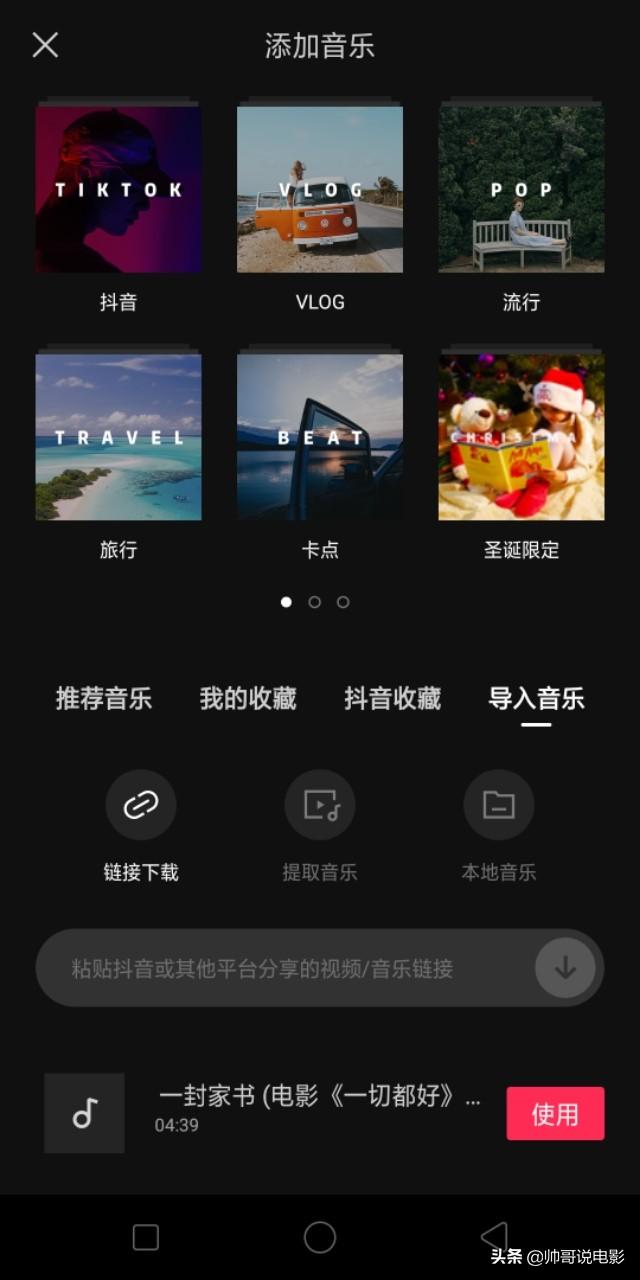
Task: Tap 使用 to use 一封家书 track
Action: tap(555, 1114)
